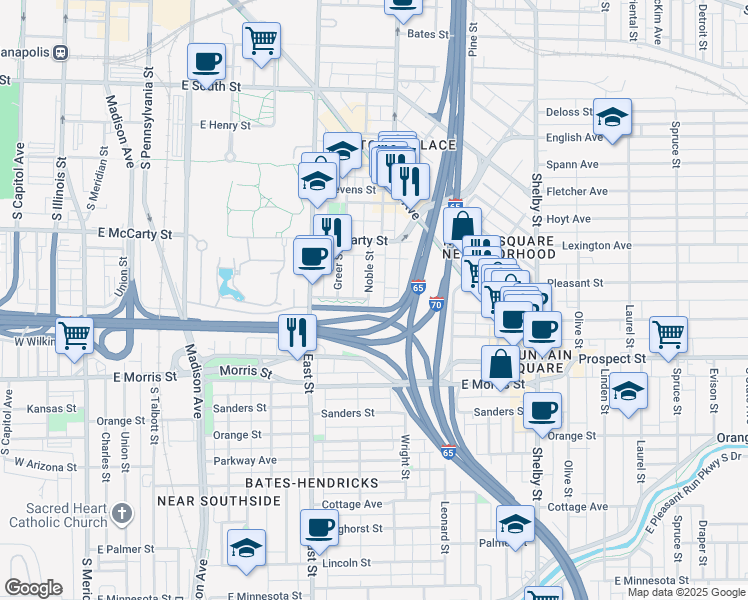The image size is (748, 600).
Task: Open the cafe marker below E McCarty St
Action: pyautogui.click(x=313, y=255)
